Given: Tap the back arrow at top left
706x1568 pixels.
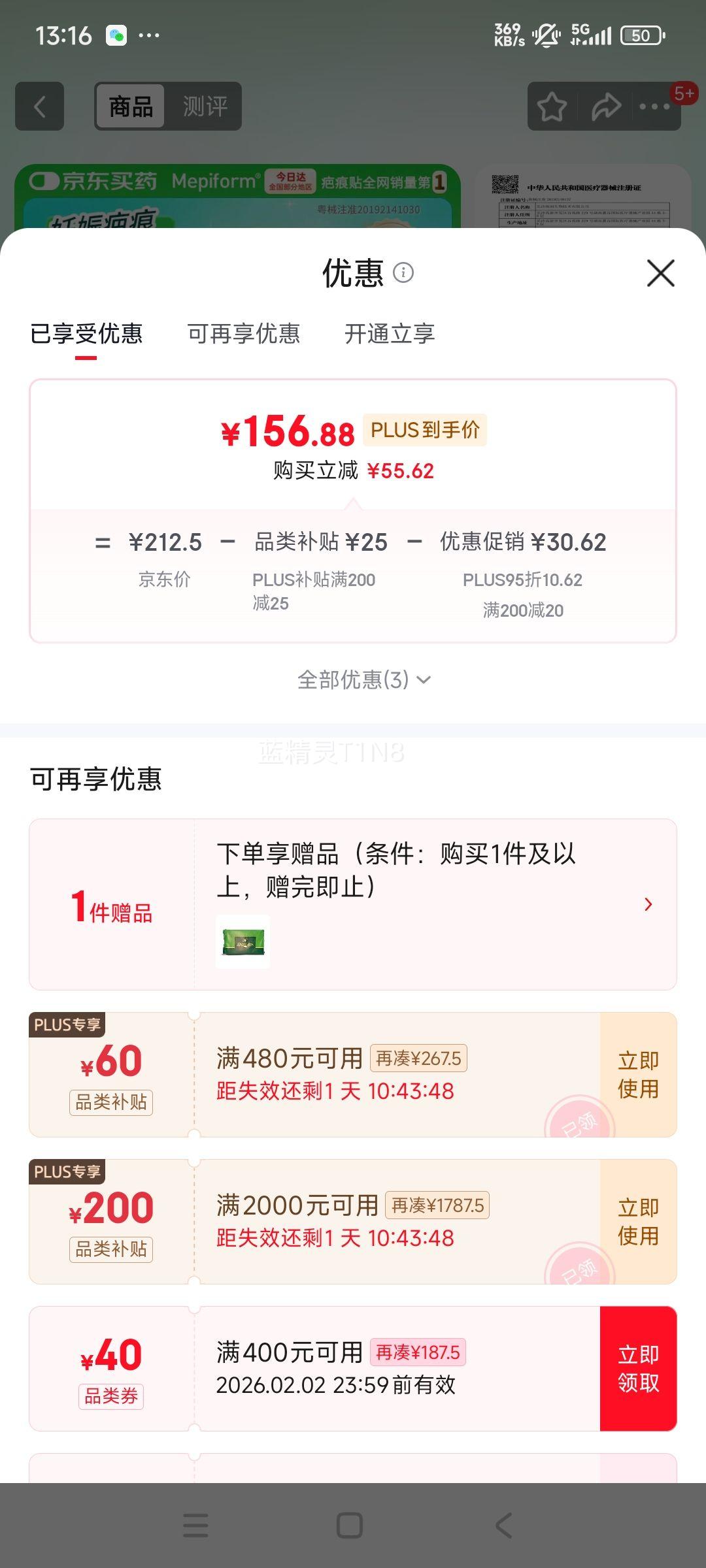Looking at the screenshot, I should point(39,106).
